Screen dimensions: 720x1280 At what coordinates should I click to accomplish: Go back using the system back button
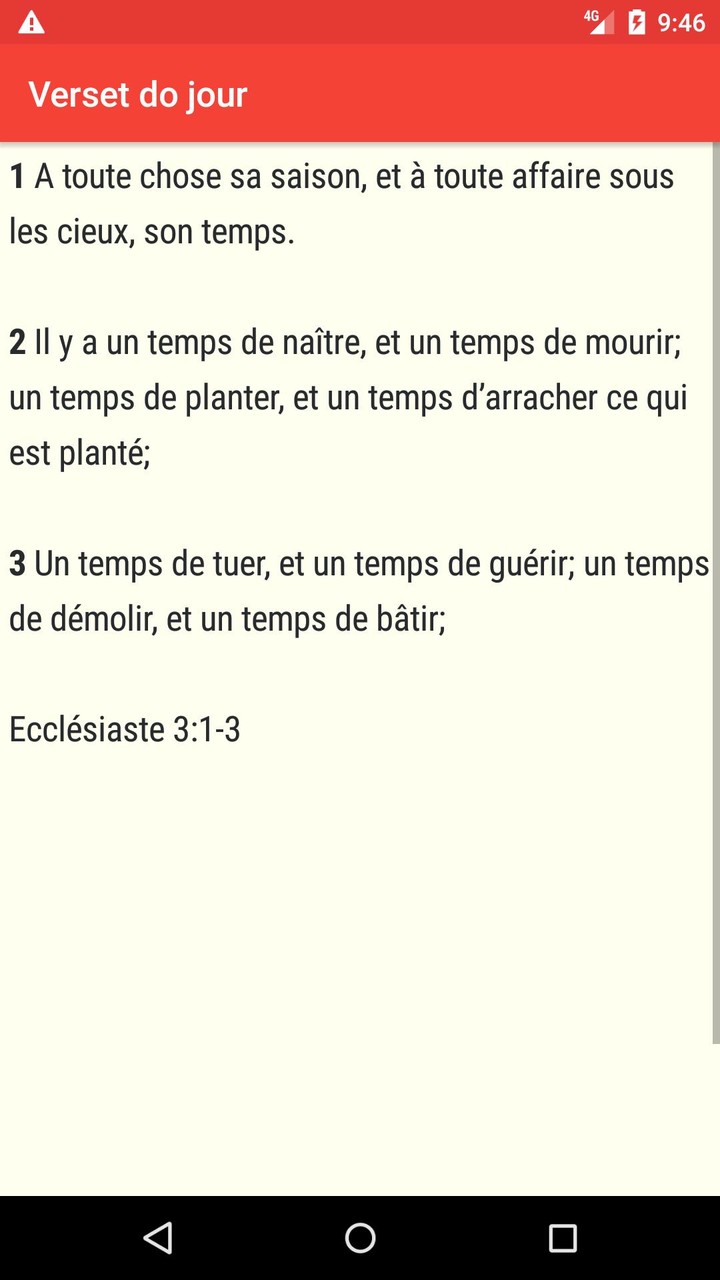point(158,1238)
